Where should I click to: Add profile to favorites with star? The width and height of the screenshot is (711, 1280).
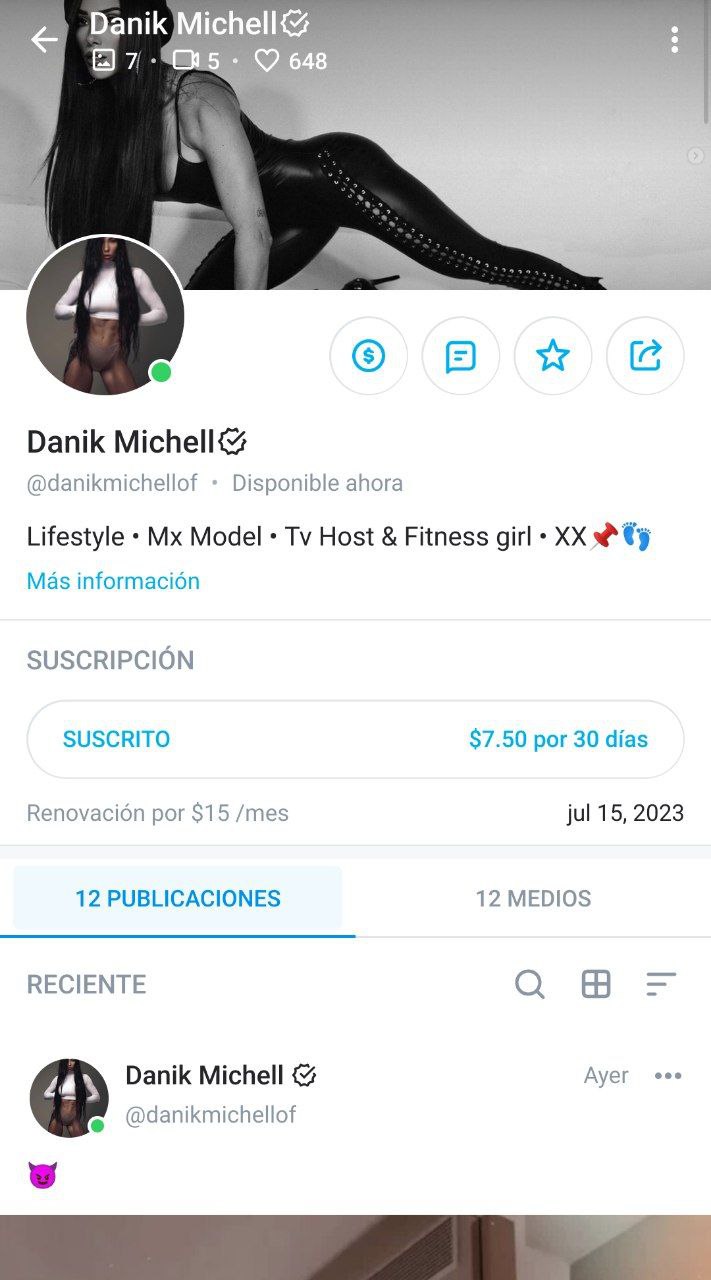553,356
